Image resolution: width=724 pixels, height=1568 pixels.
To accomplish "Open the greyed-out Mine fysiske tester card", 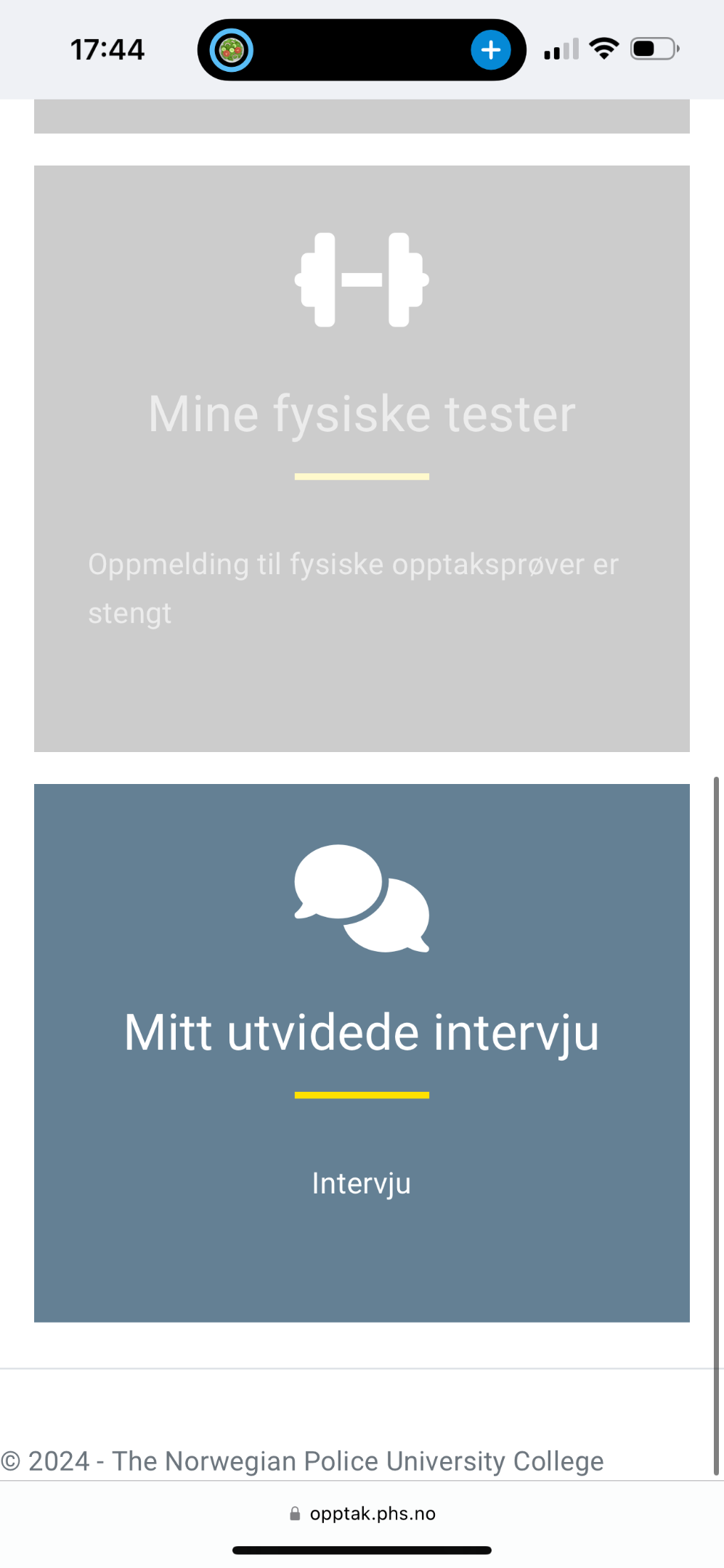I will pyautogui.click(x=362, y=459).
